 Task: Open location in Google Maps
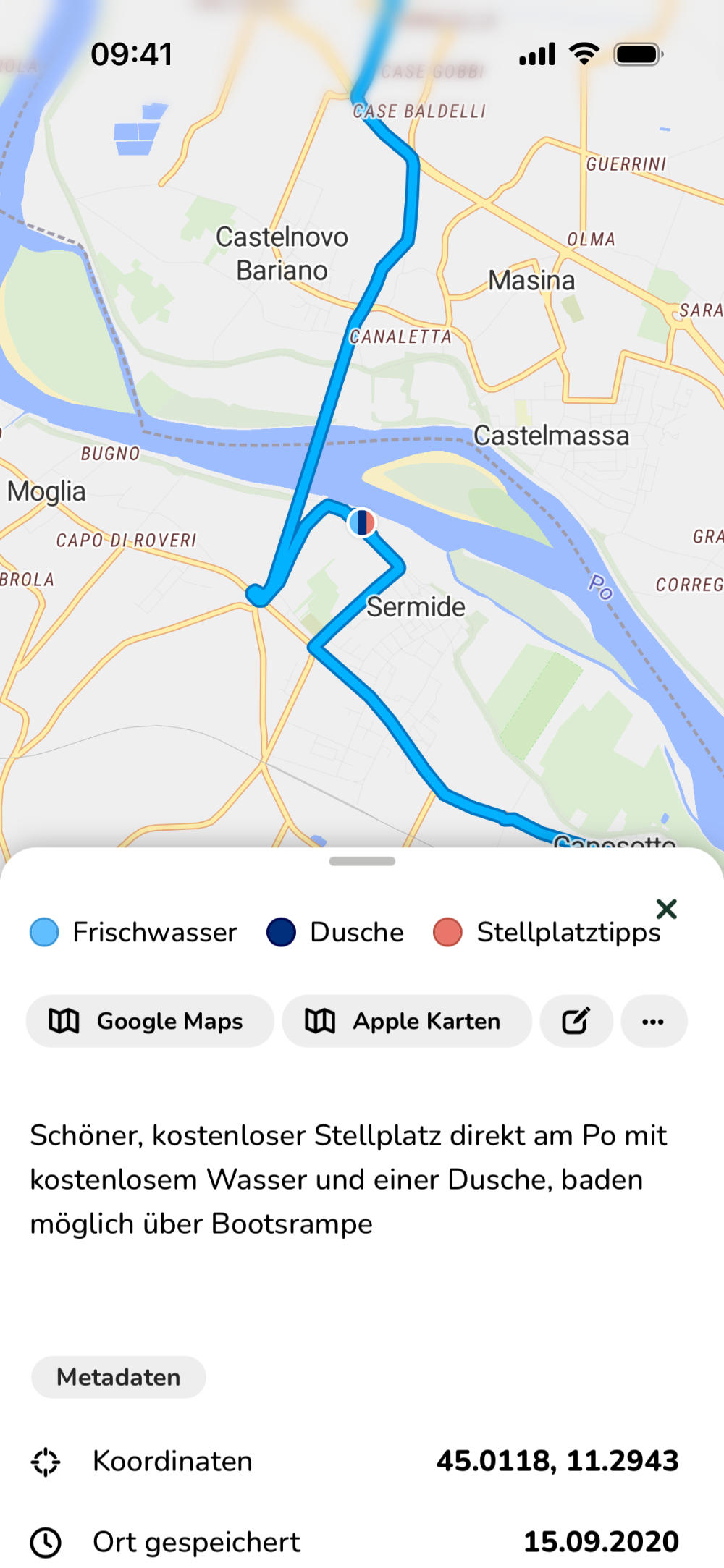[x=150, y=1021]
